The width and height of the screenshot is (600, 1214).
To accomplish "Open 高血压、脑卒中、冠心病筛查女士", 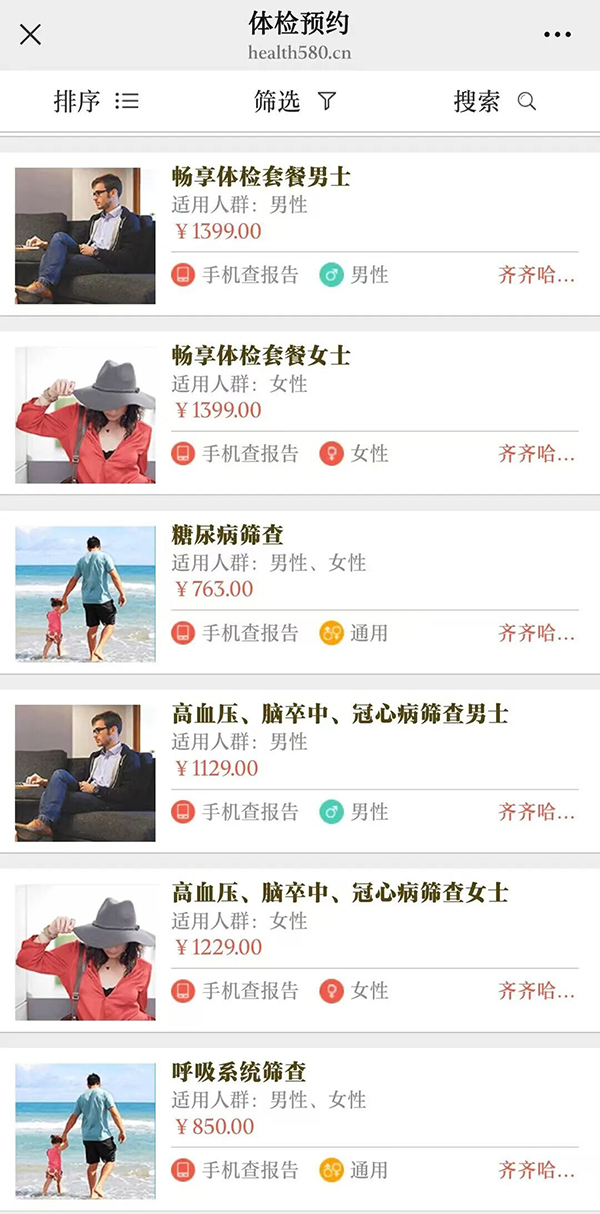I will (340, 893).
